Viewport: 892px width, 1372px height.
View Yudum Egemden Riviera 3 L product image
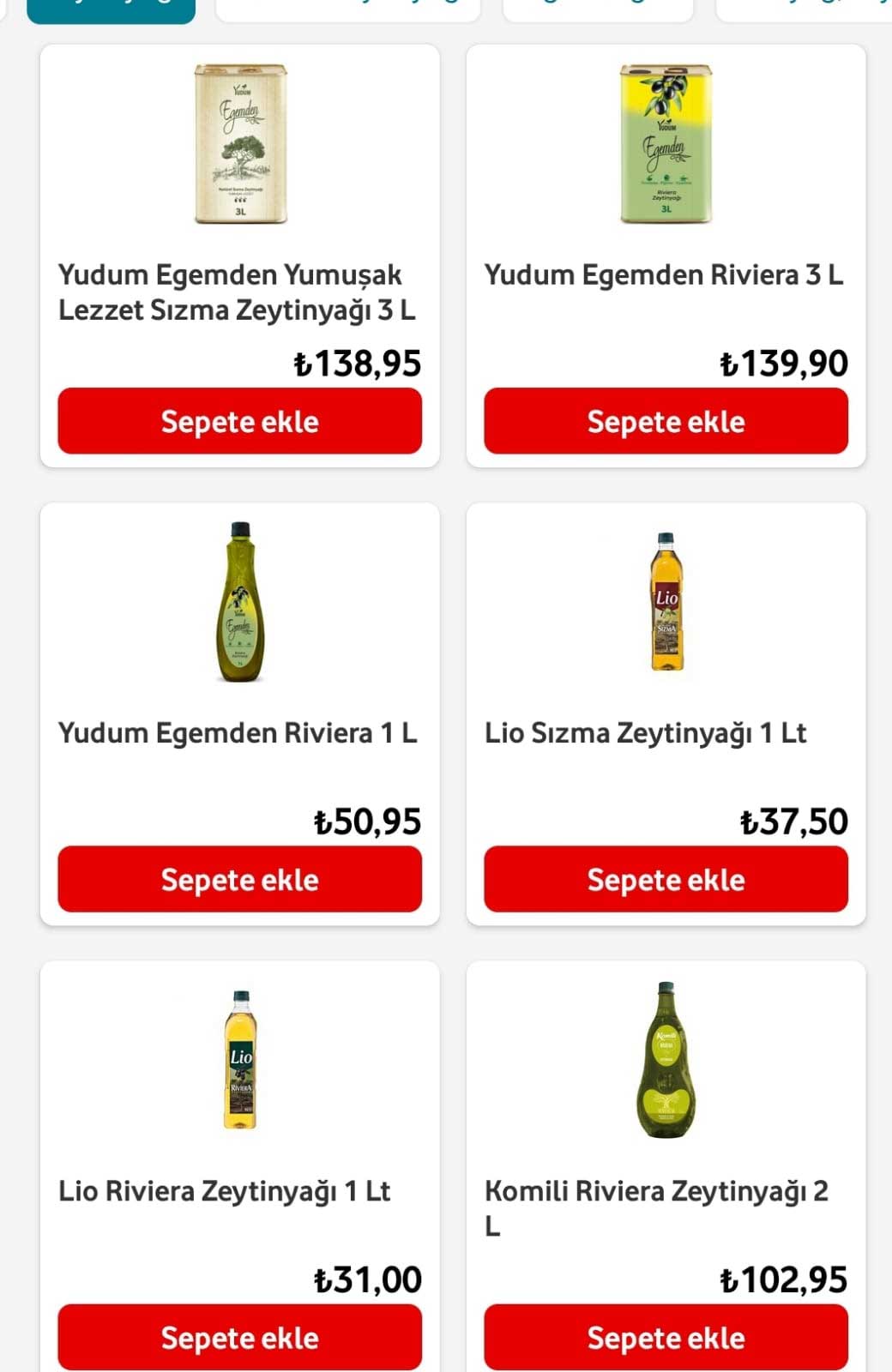click(x=666, y=144)
